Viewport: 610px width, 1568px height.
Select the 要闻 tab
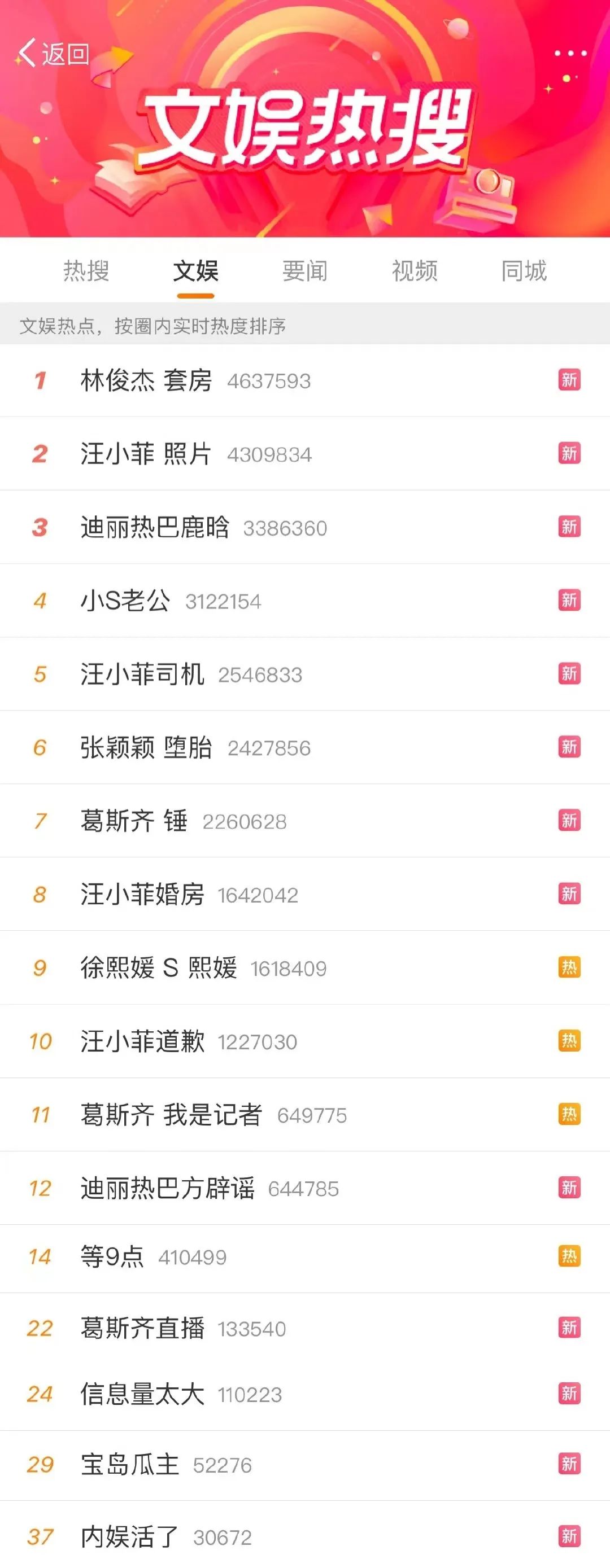[304, 271]
